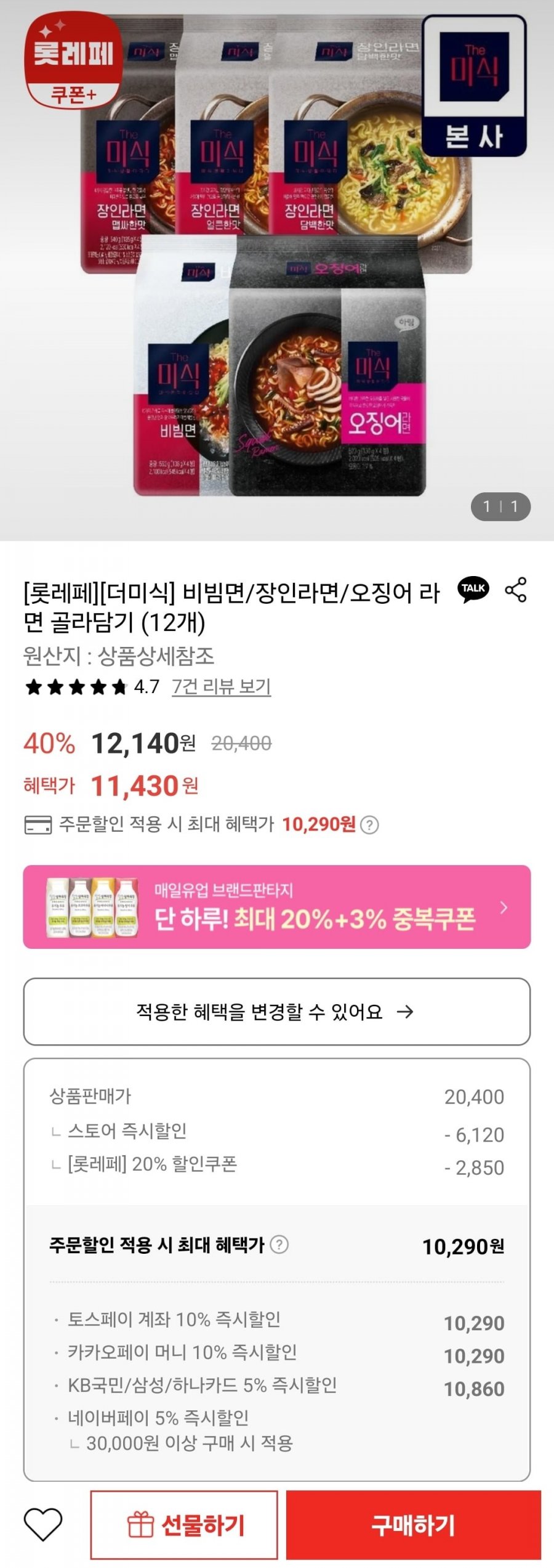This screenshot has height=1568, width=554.
Task: Show info for max benefit price under 혜택가
Action: [x=369, y=825]
